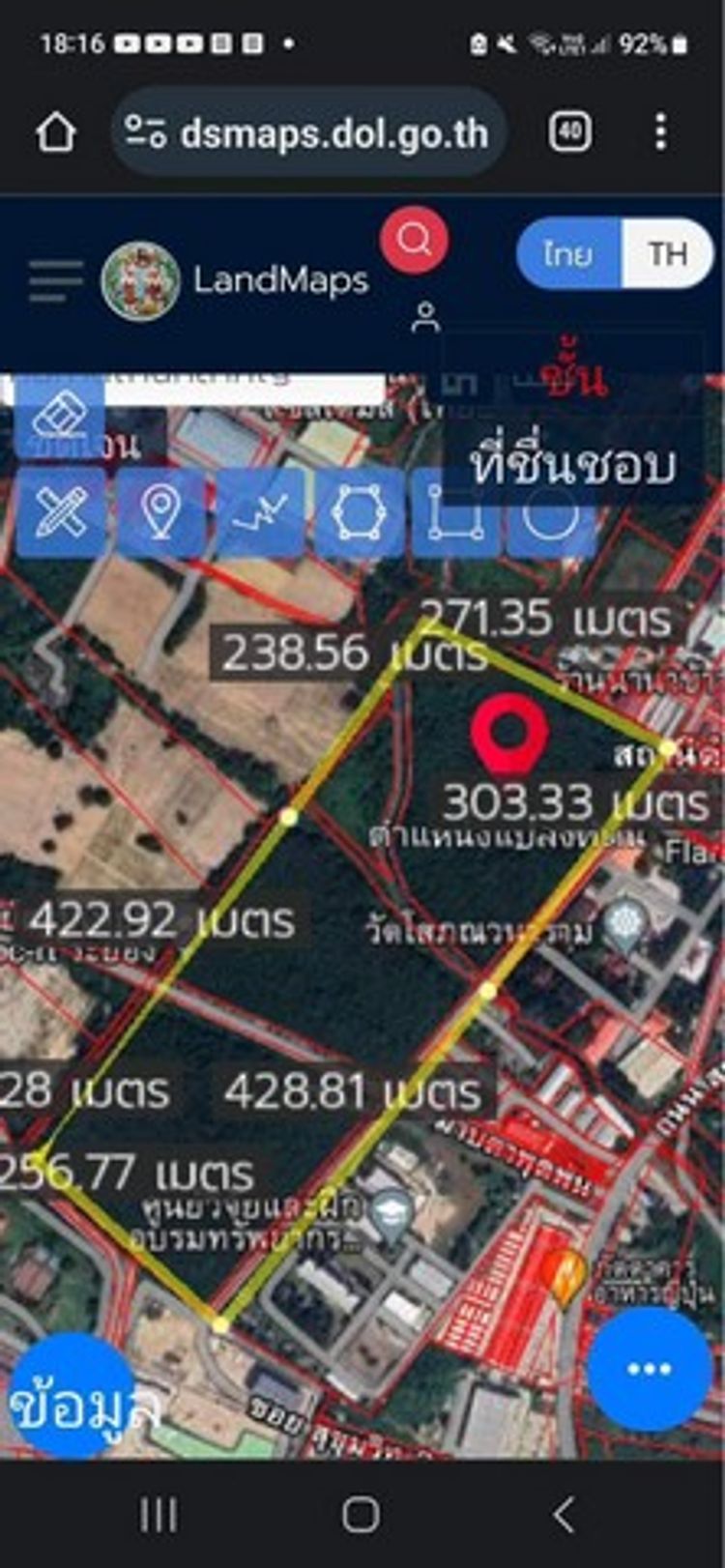Open the browser home page
Screen dimensions: 725x1568
[56, 132]
